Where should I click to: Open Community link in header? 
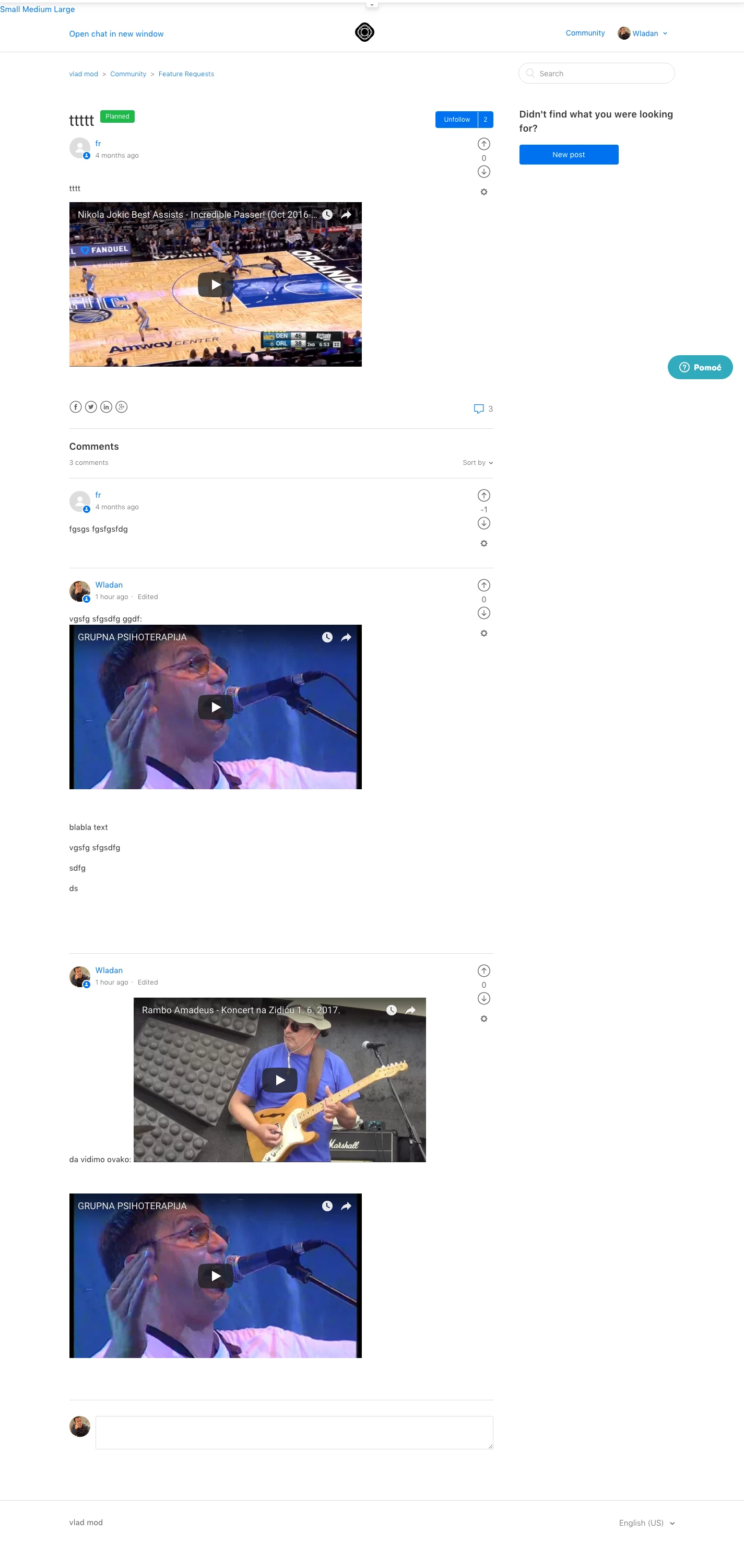(x=585, y=33)
